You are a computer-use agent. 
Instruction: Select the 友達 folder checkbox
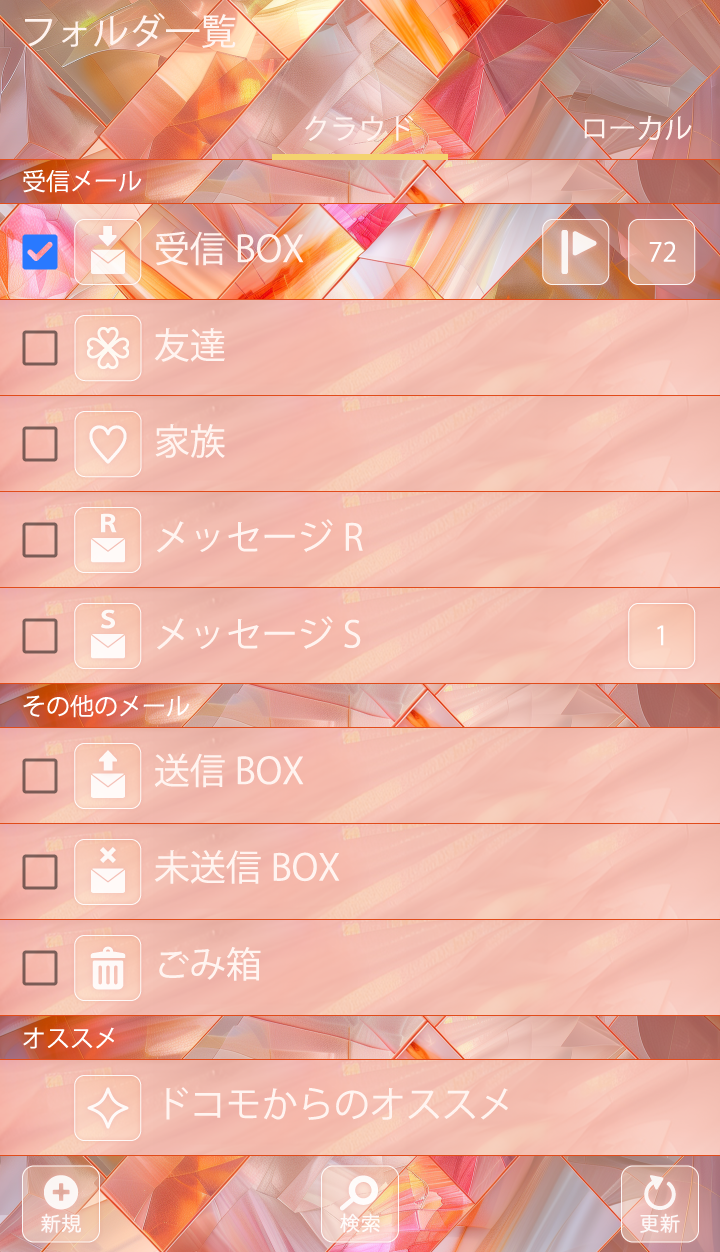coord(40,348)
